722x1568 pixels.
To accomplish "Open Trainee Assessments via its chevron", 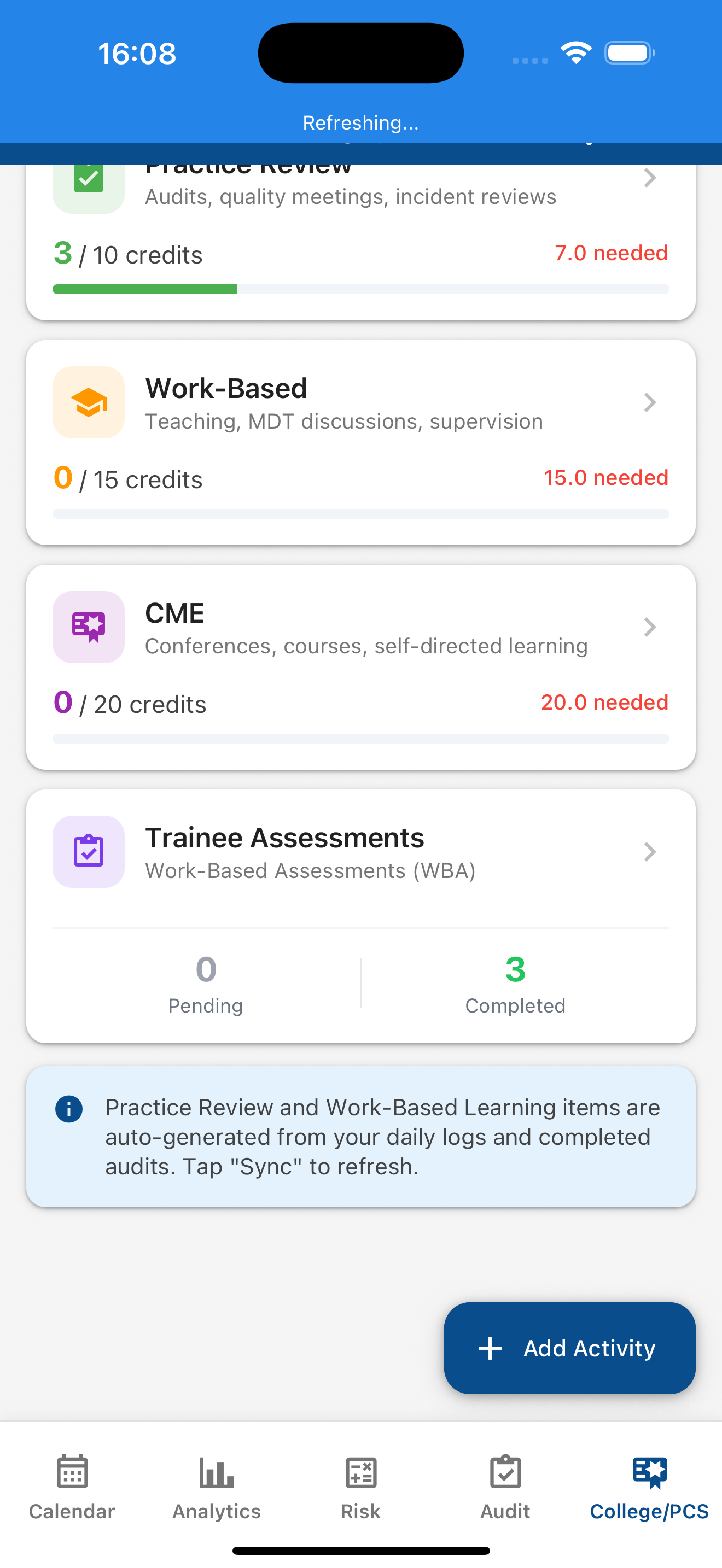I will pos(650,852).
